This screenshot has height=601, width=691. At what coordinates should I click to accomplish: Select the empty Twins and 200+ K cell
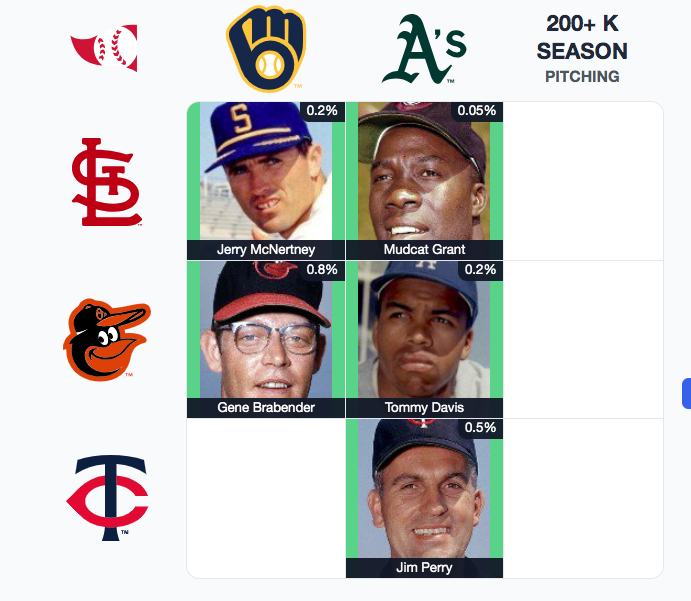(x=583, y=497)
